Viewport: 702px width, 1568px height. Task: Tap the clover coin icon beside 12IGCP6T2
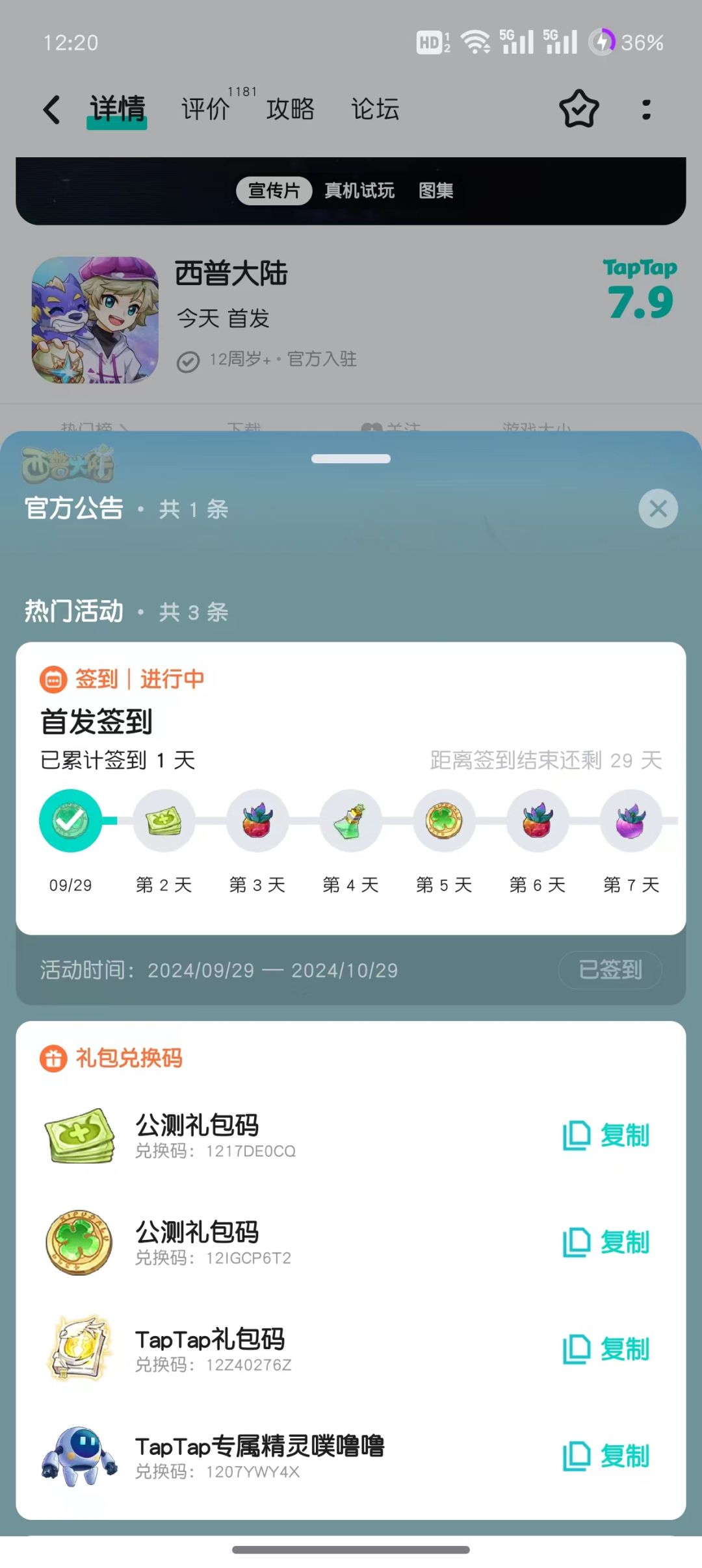point(79,1242)
